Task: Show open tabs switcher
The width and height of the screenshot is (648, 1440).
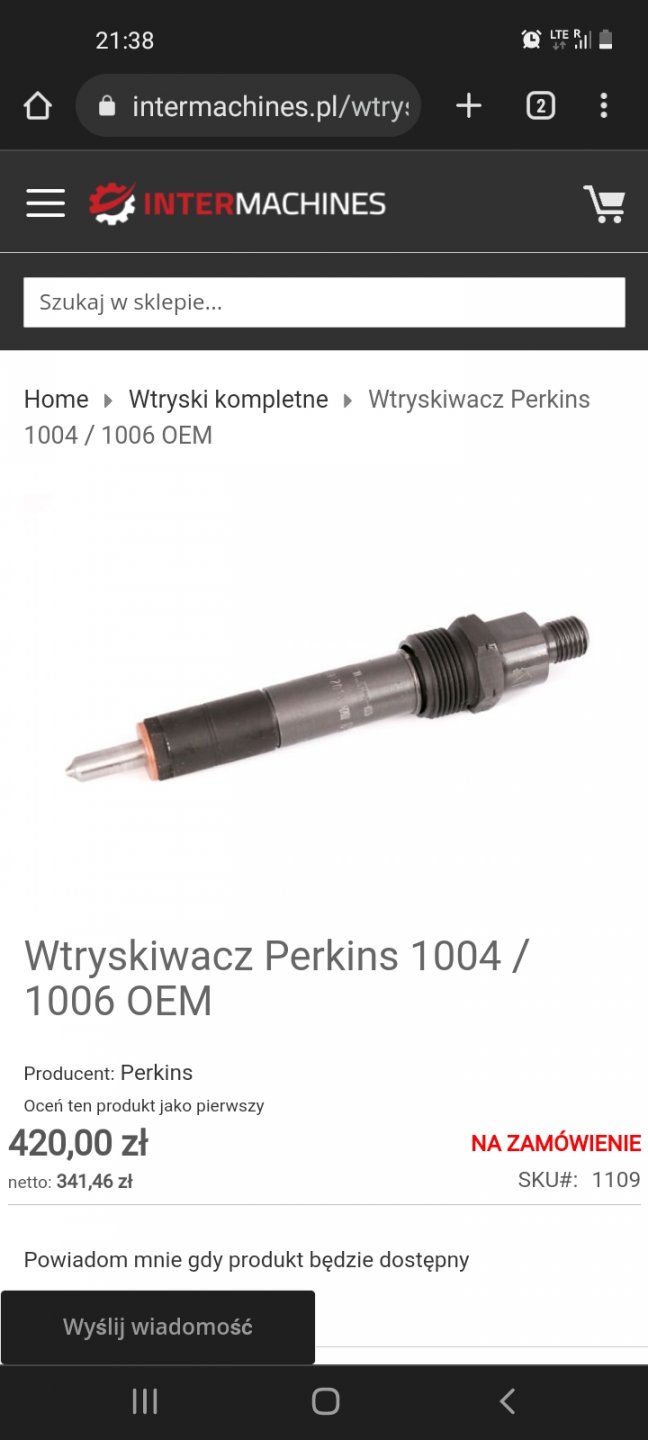Action: tap(540, 106)
